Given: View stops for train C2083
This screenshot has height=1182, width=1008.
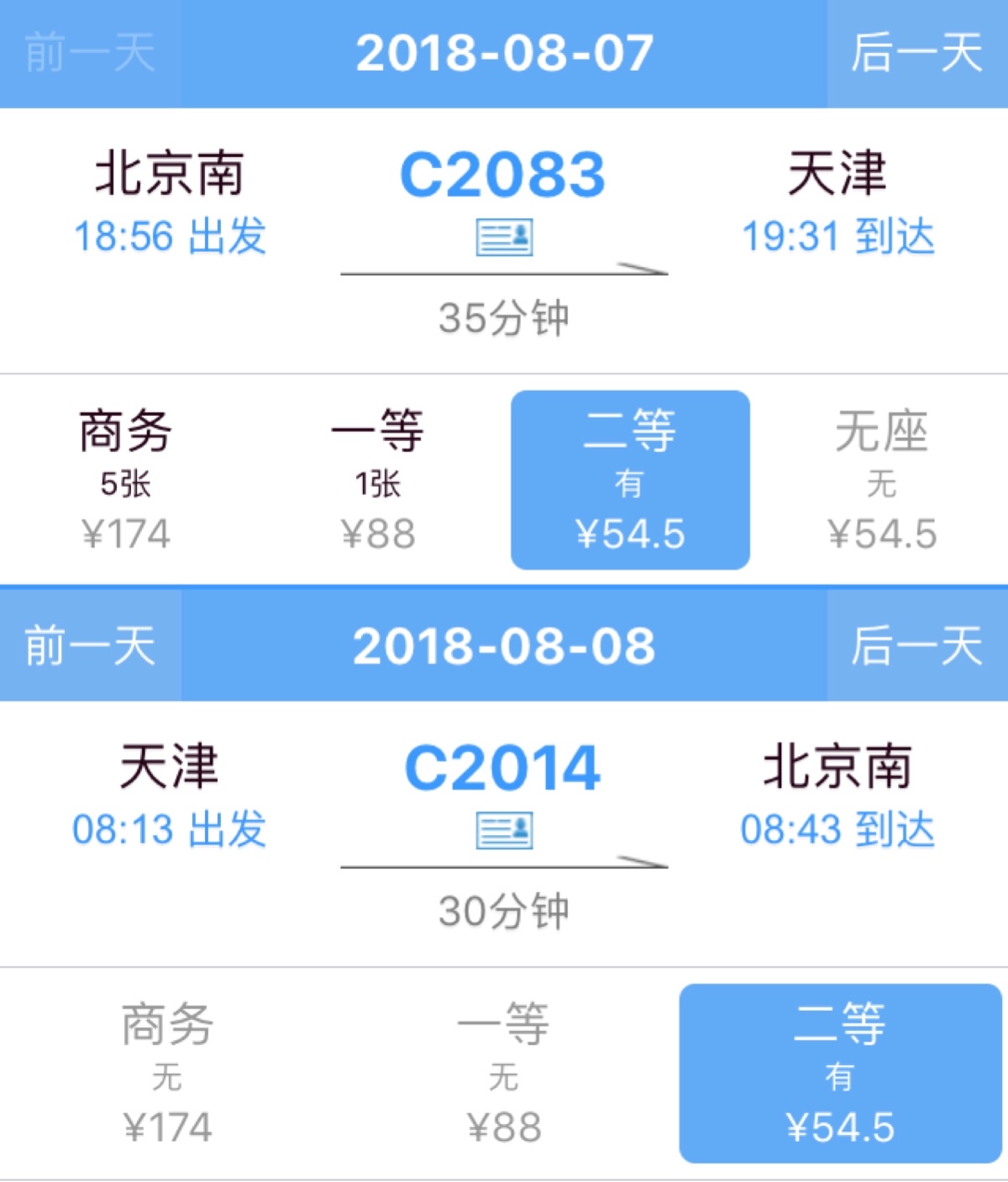Looking at the screenshot, I should [504, 238].
